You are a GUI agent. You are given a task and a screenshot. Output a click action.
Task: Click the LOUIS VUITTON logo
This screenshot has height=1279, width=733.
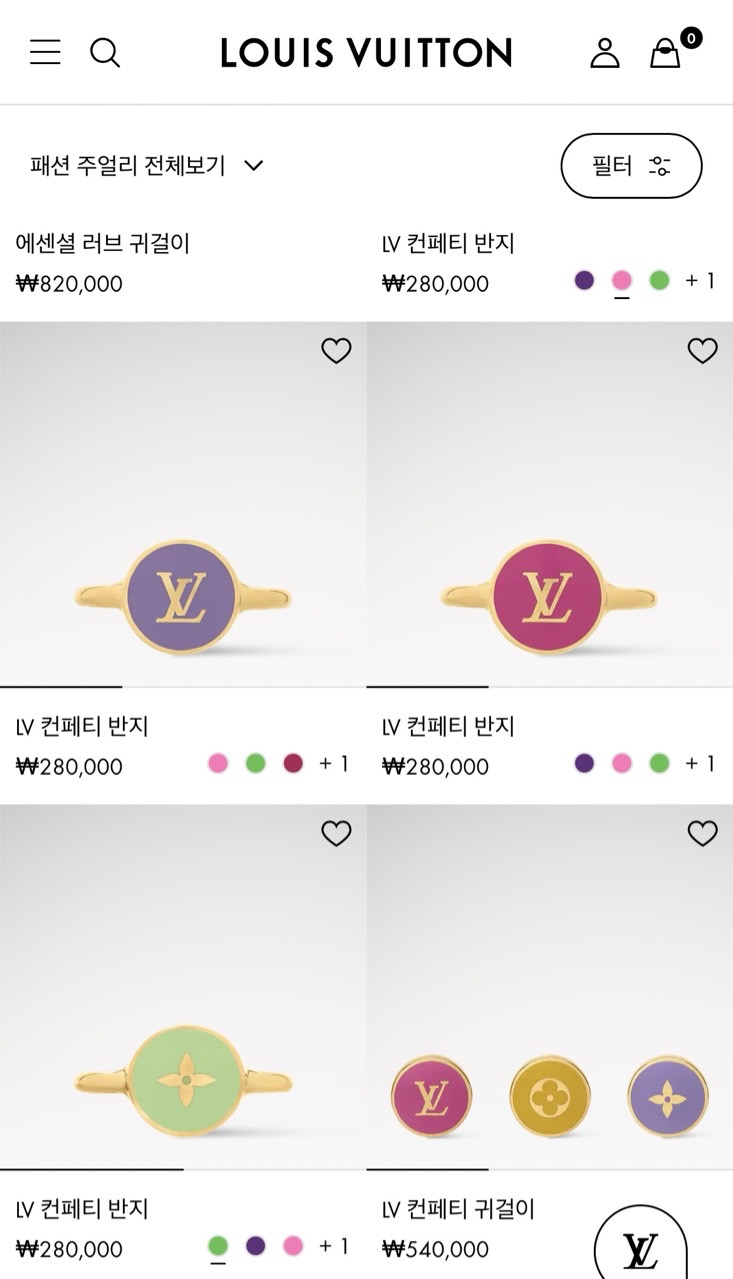366,53
